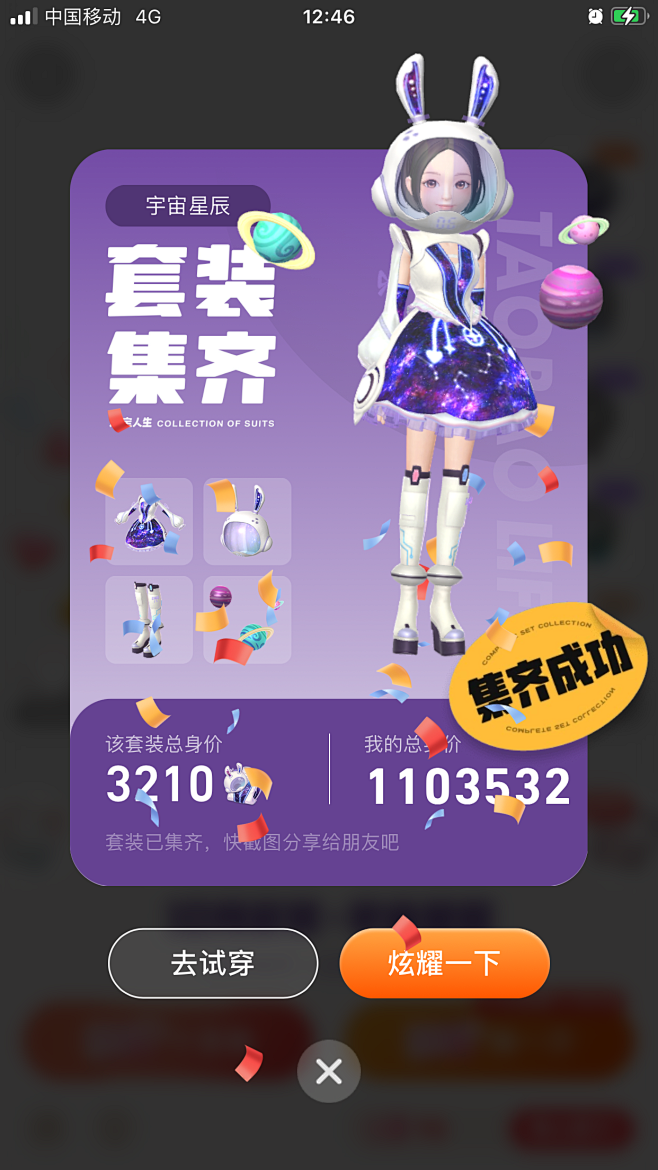Screen dimensions: 658x1170
Task: Tap the orange 炫耀一下 button
Action: (445, 963)
